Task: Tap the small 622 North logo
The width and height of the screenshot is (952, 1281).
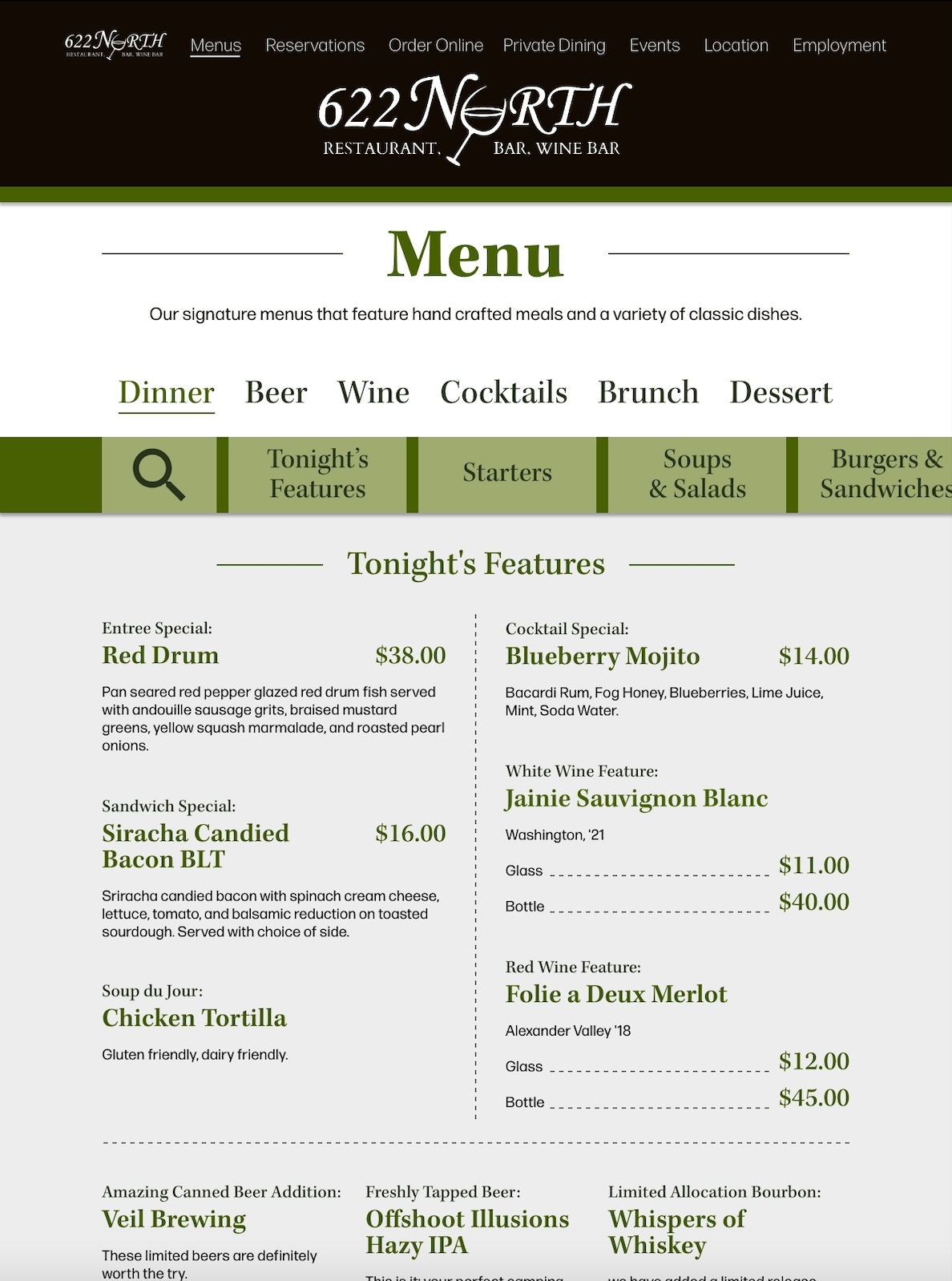Action: [x=115, y=44]
